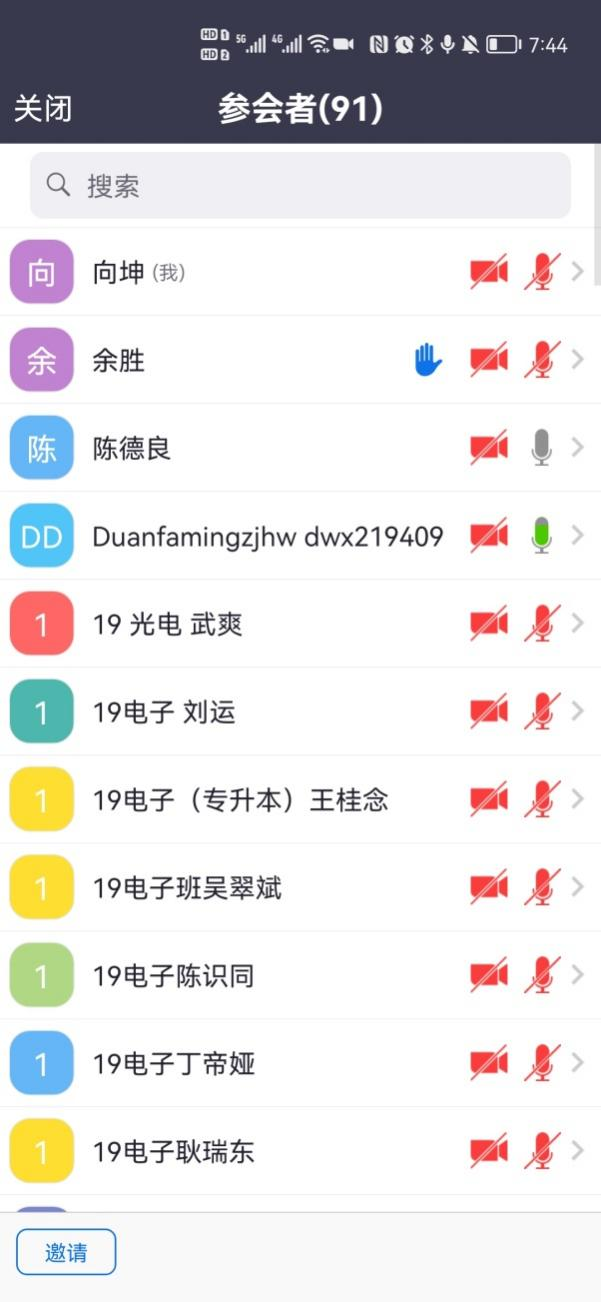Open participant 余胜 with the raised hand
This screenshot has height=1302, width=601.
pyautogui.click(x=300, y=360)
